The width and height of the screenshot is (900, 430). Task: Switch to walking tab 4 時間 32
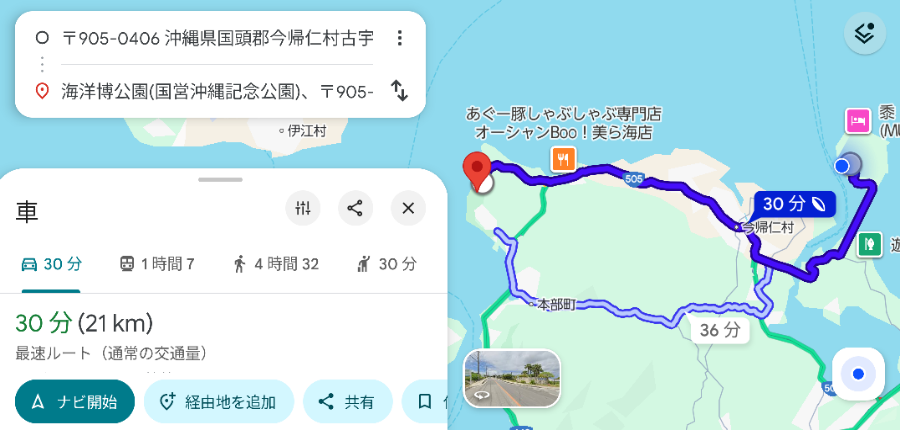click(275, 265)
